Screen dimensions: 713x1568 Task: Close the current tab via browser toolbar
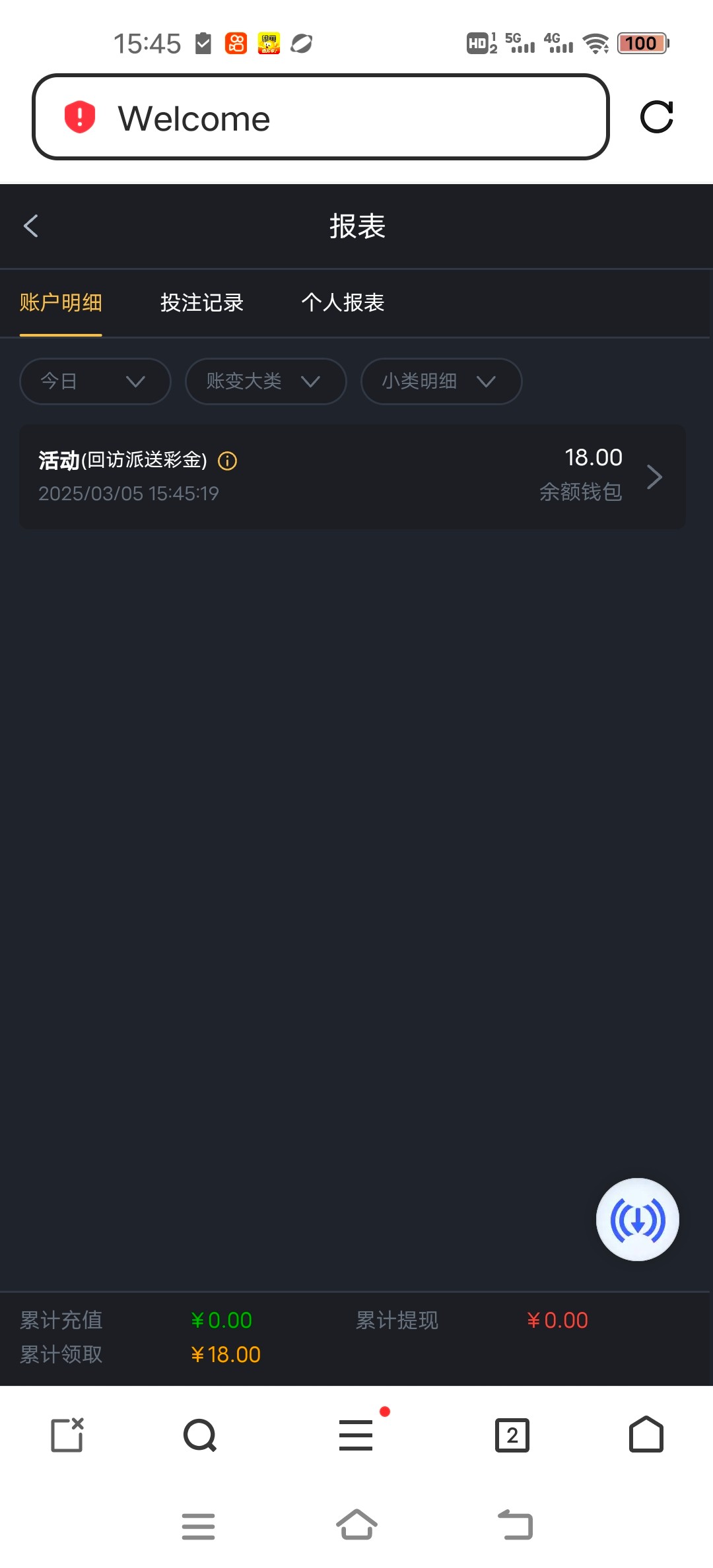coord(67,1435)
